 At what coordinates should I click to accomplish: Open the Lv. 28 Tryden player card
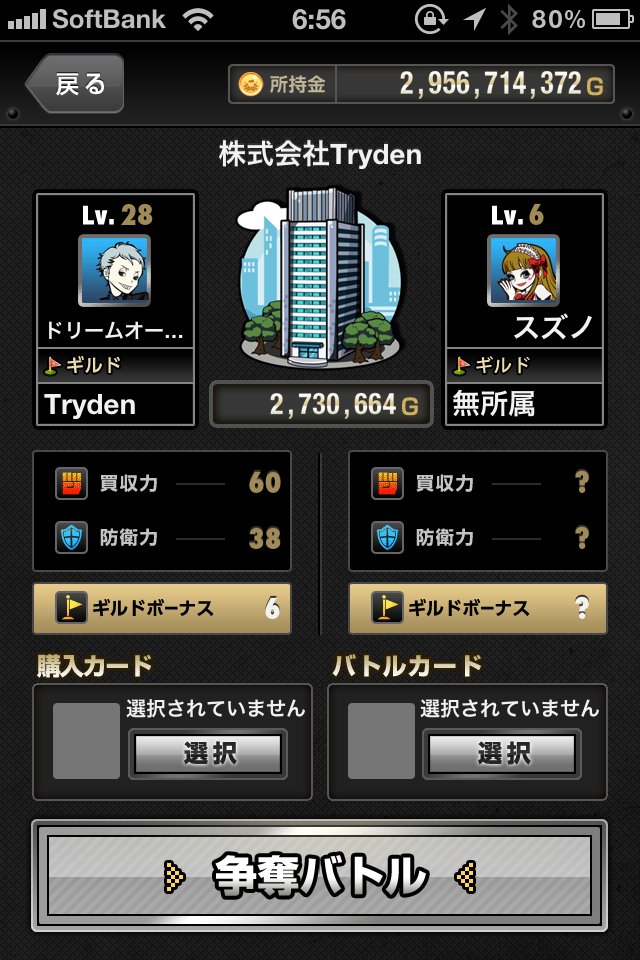[x=115, y=308]
